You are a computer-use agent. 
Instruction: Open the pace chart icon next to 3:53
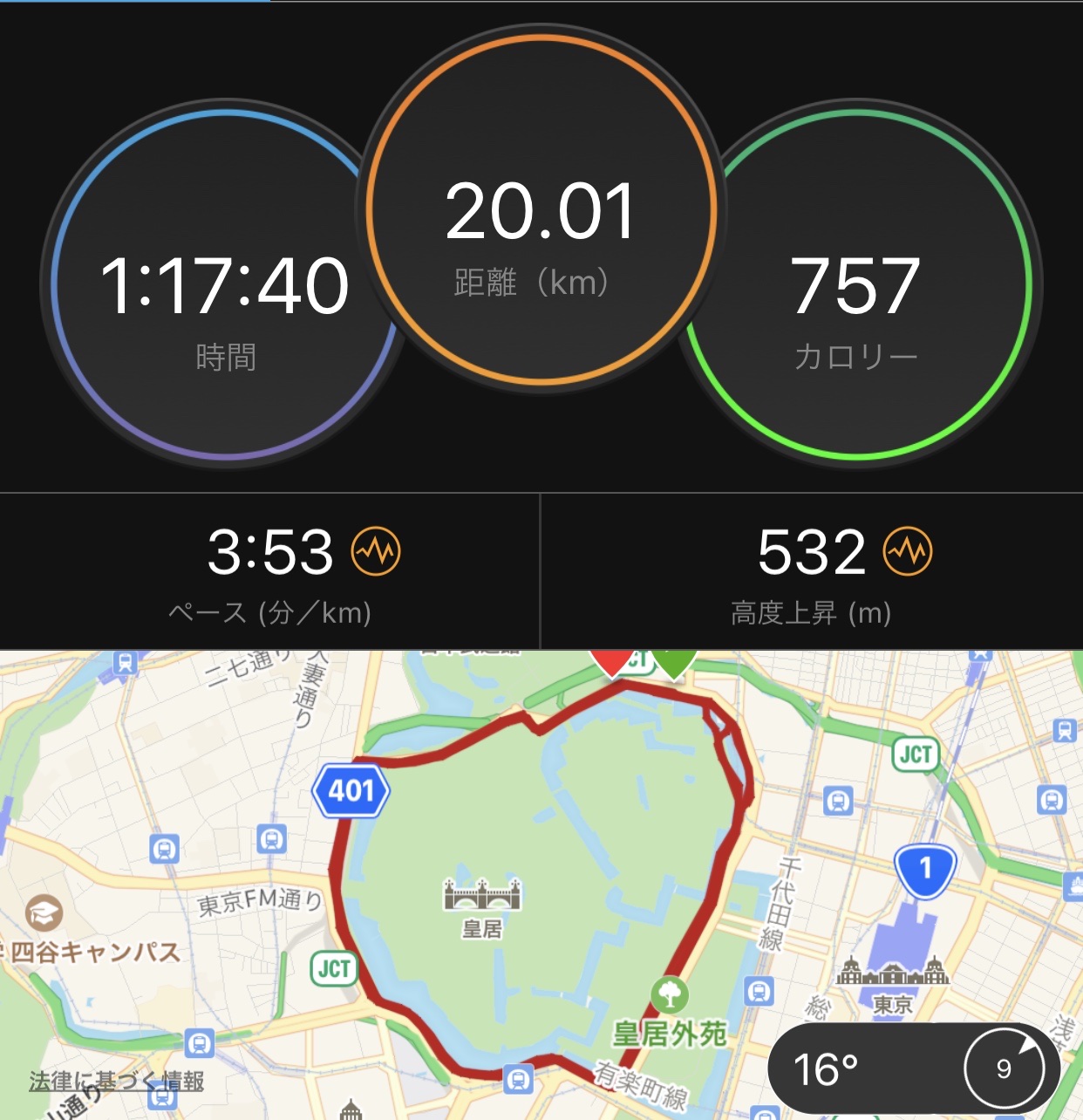pos(376,551)
